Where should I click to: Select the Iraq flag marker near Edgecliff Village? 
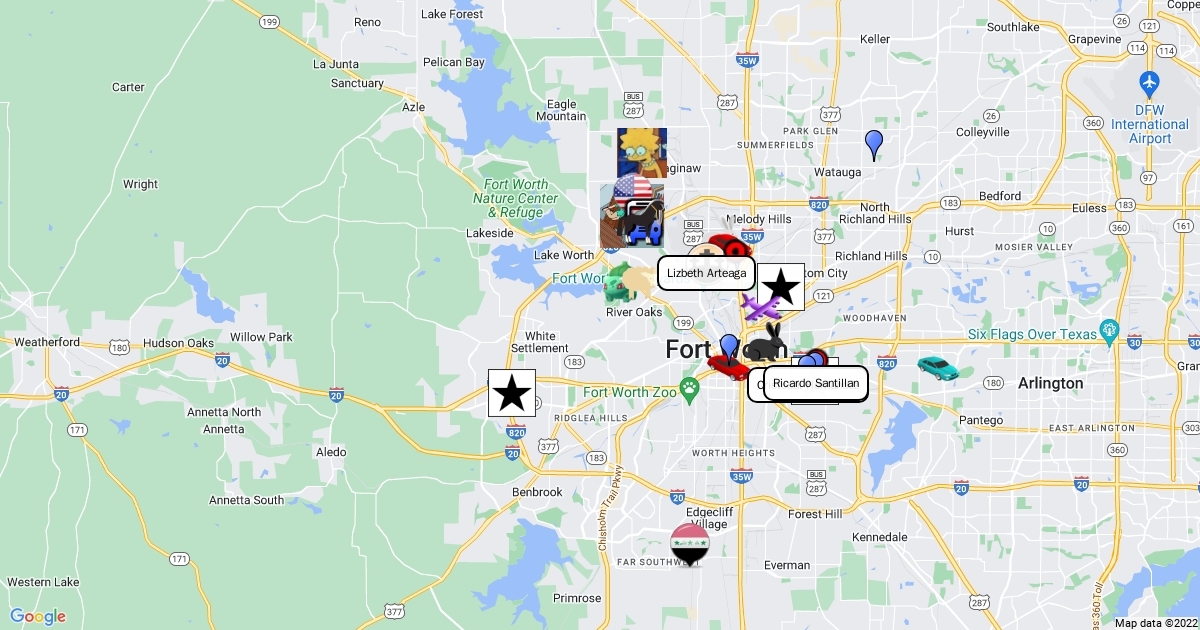click(x=689, y=544)
